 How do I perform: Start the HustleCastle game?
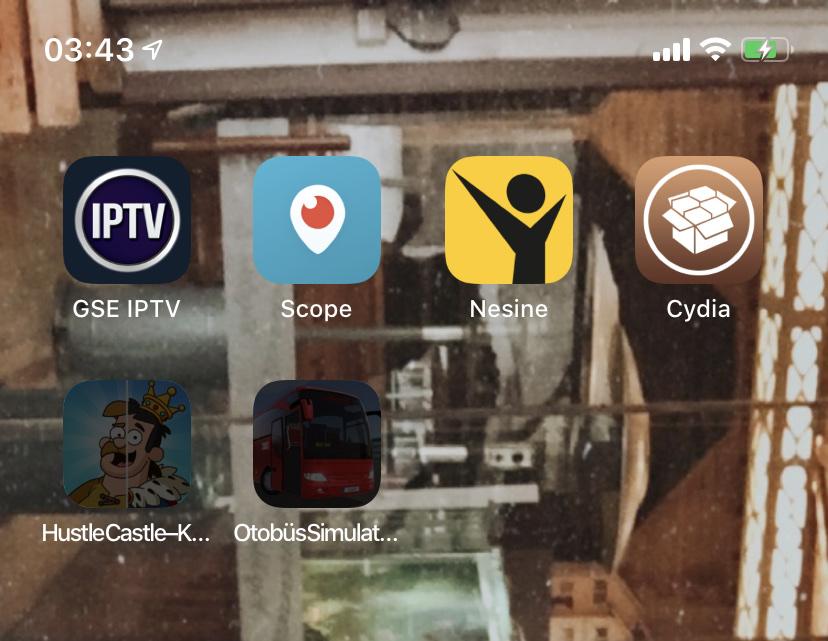tap(126, 444)
